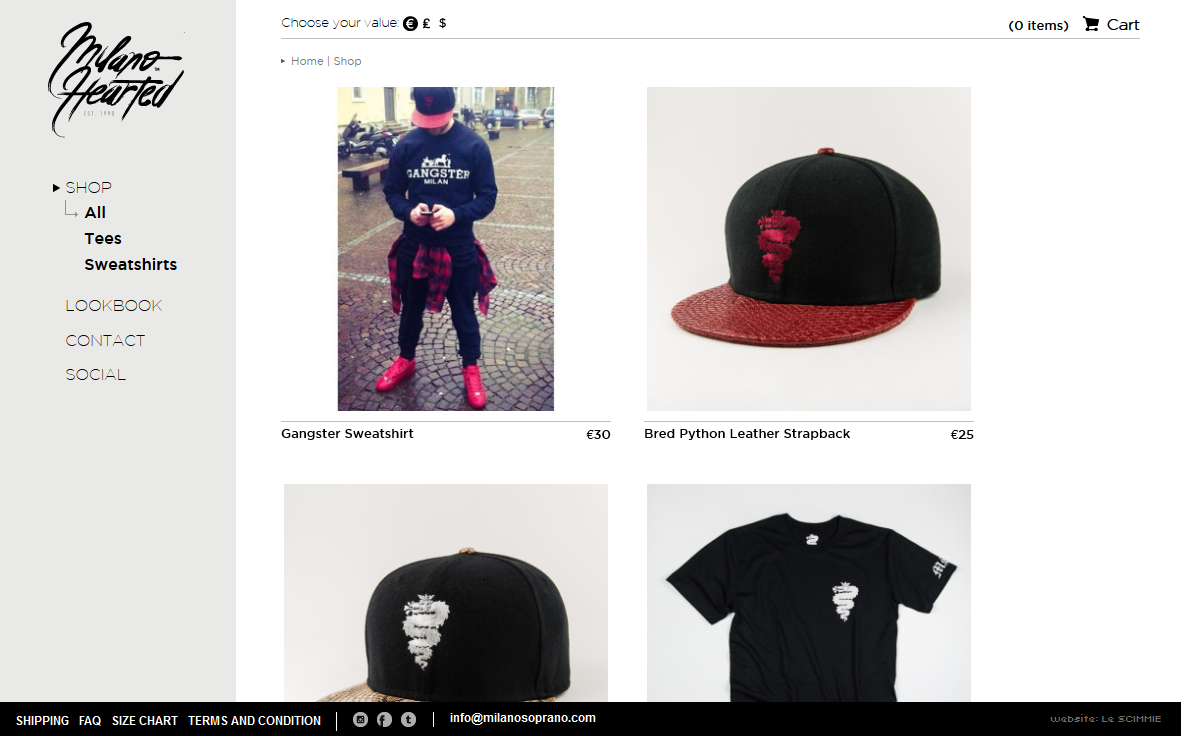Open the Size Chart link
Viewport: 1181px width, 736px height.
[x=144, y=720]
